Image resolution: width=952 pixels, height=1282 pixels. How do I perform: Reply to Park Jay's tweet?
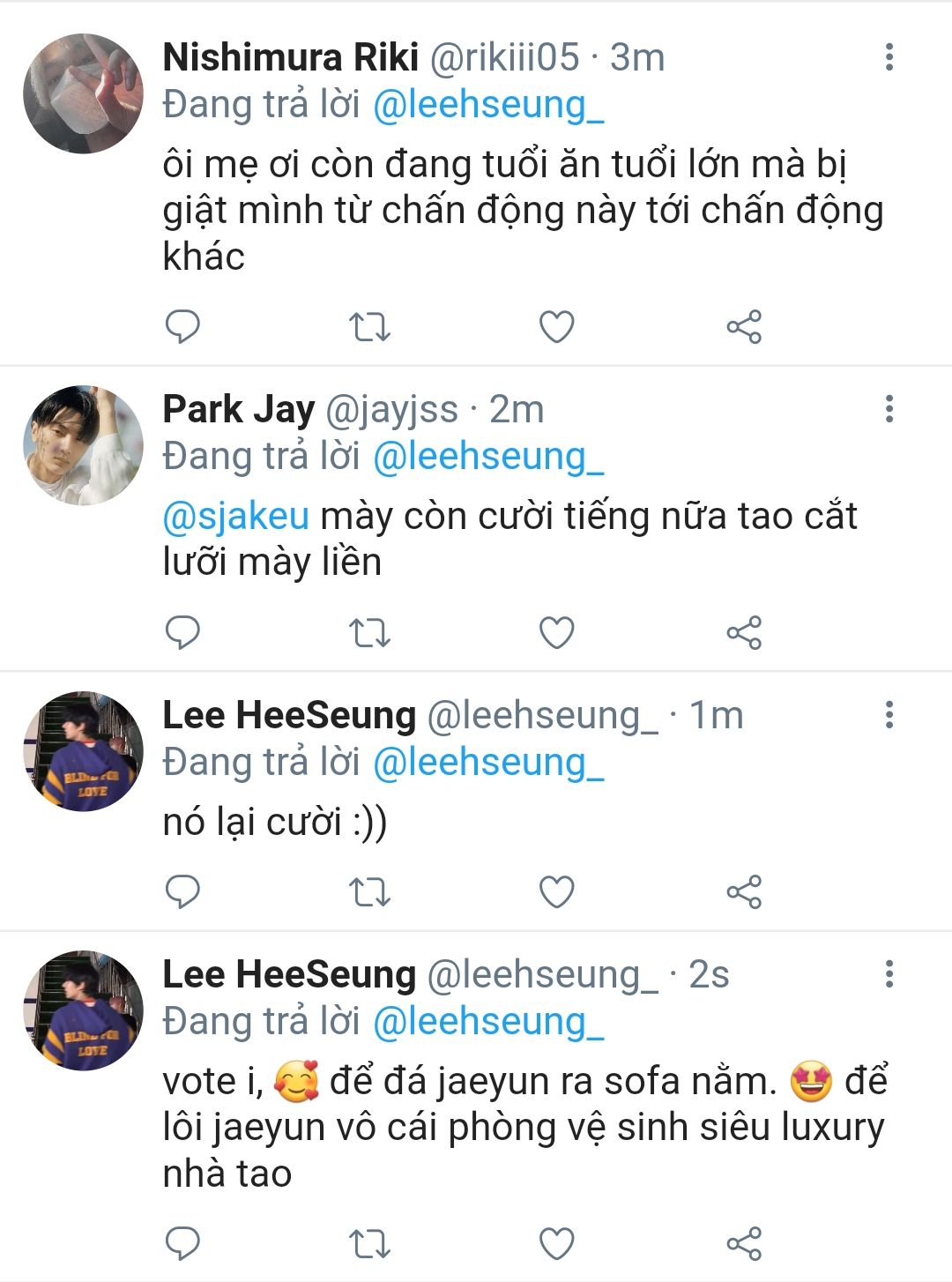(x=182, y=632)
